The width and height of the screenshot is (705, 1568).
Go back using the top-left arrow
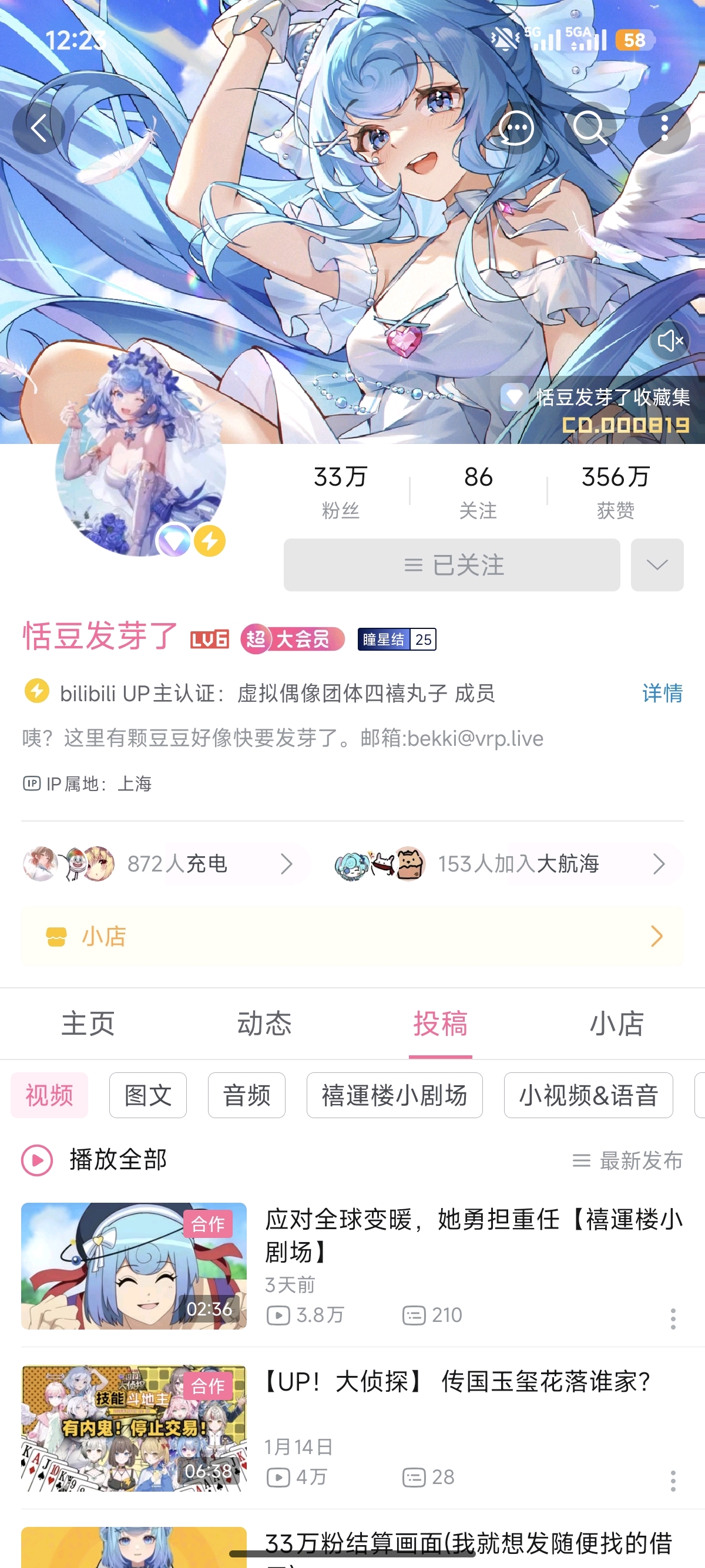click(x=38, y=128)
